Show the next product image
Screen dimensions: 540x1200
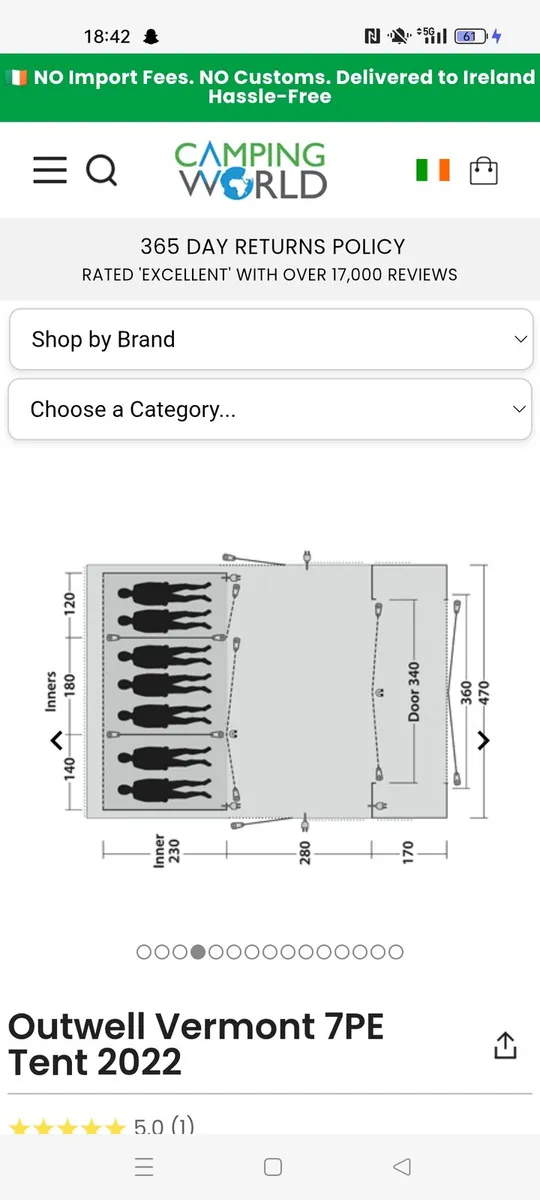coord(484,741)
